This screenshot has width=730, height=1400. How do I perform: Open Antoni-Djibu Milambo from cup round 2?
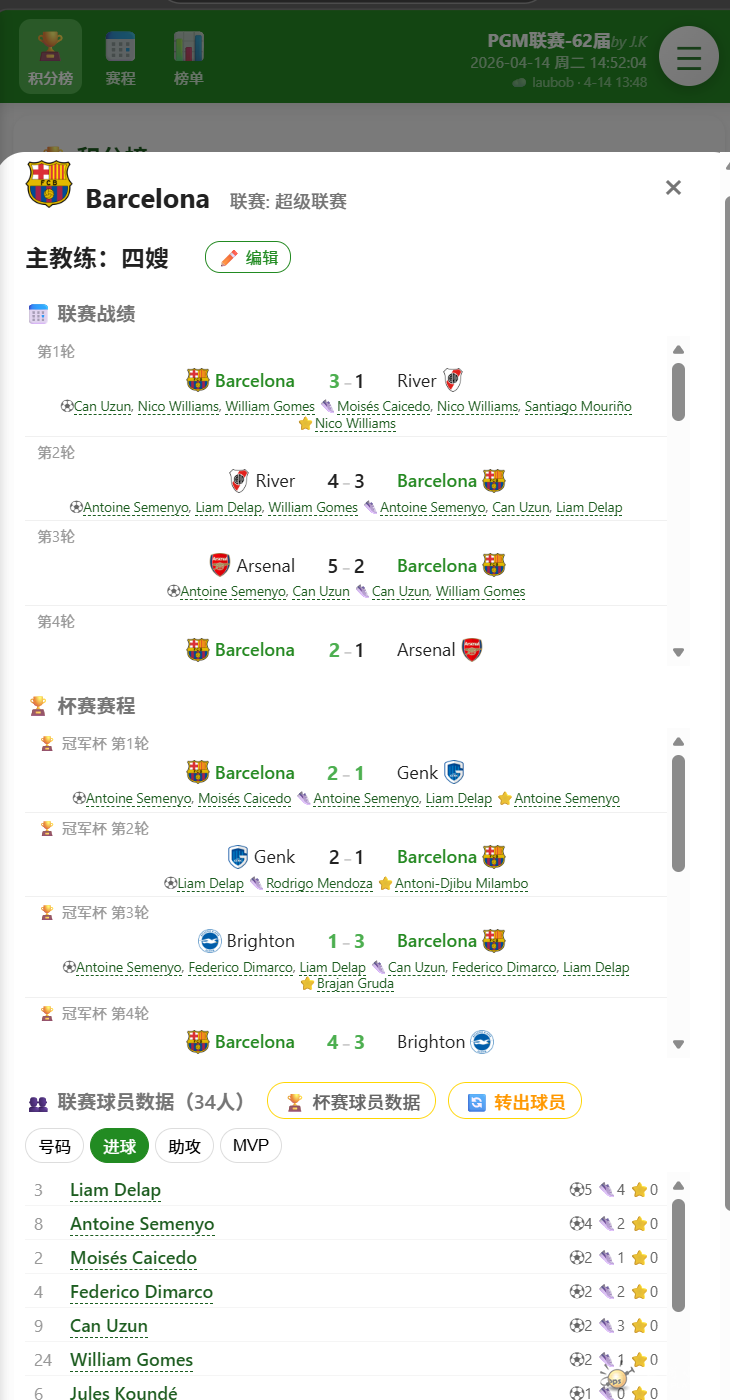(461, 884)
